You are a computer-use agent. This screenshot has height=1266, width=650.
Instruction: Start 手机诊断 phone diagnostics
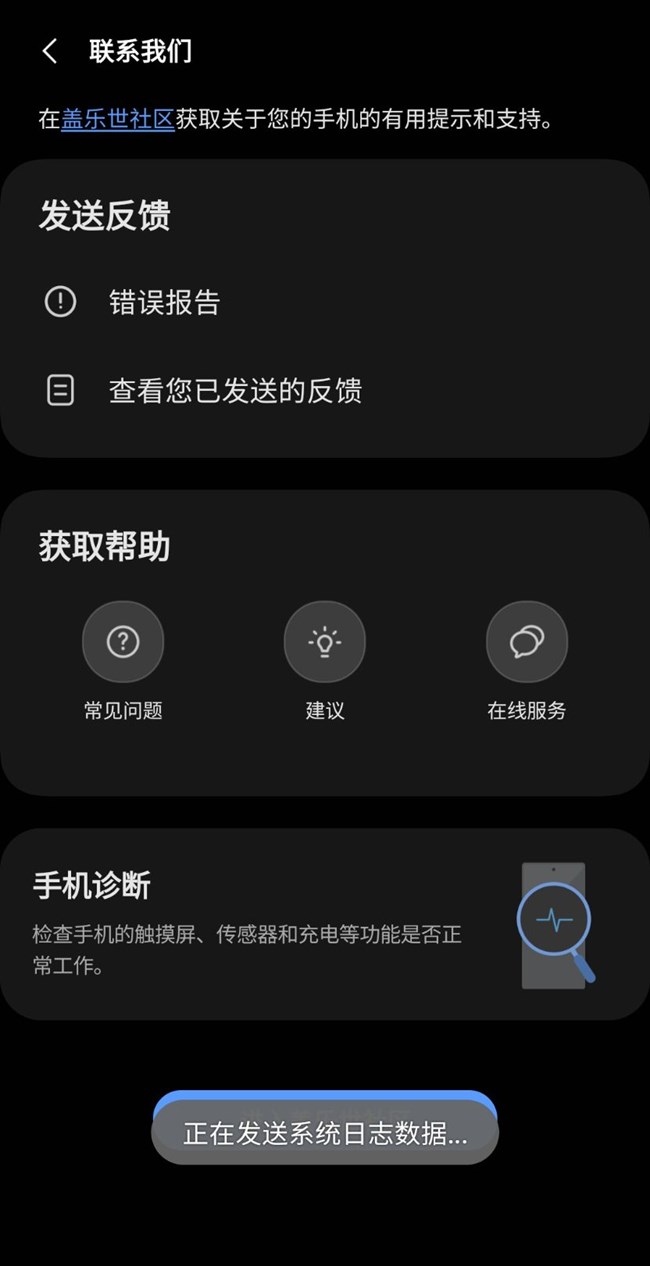(x=325, y=924)
